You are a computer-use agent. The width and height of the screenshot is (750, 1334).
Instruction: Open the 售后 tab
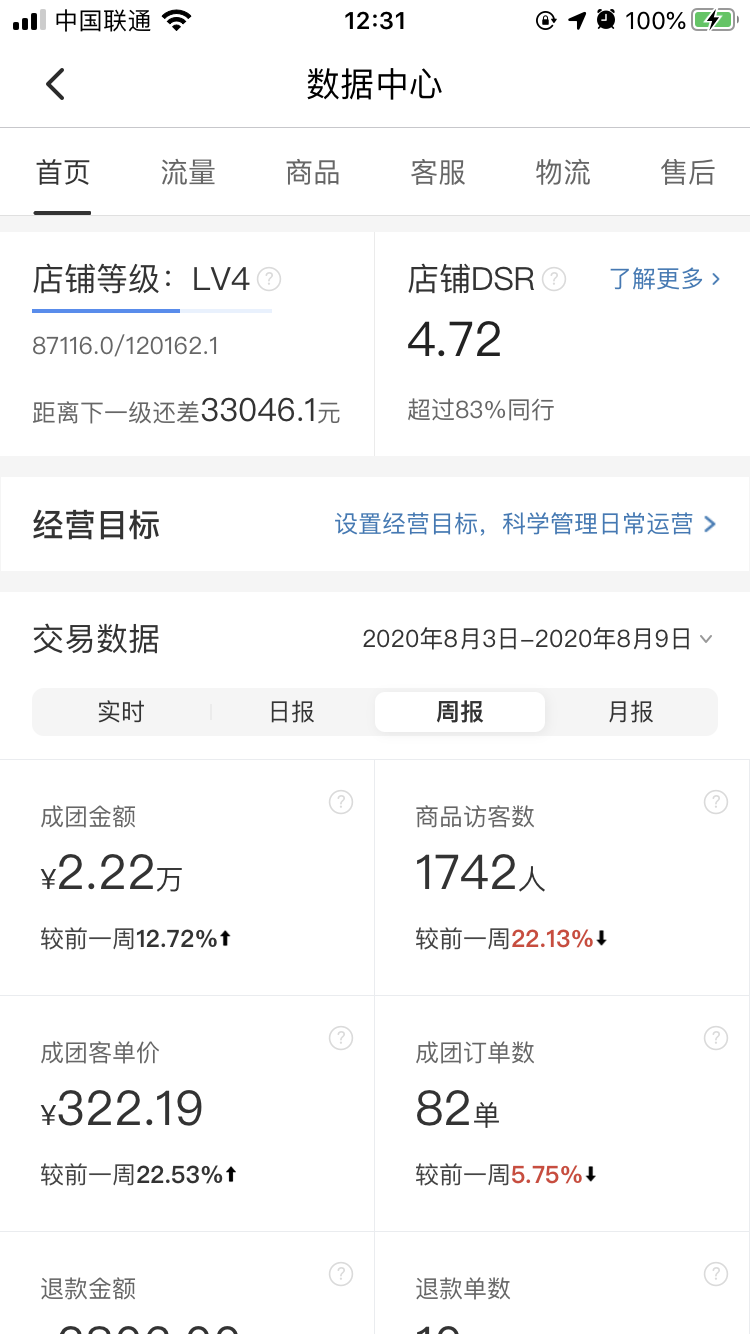pyautogui.click(x=688, y=171)
